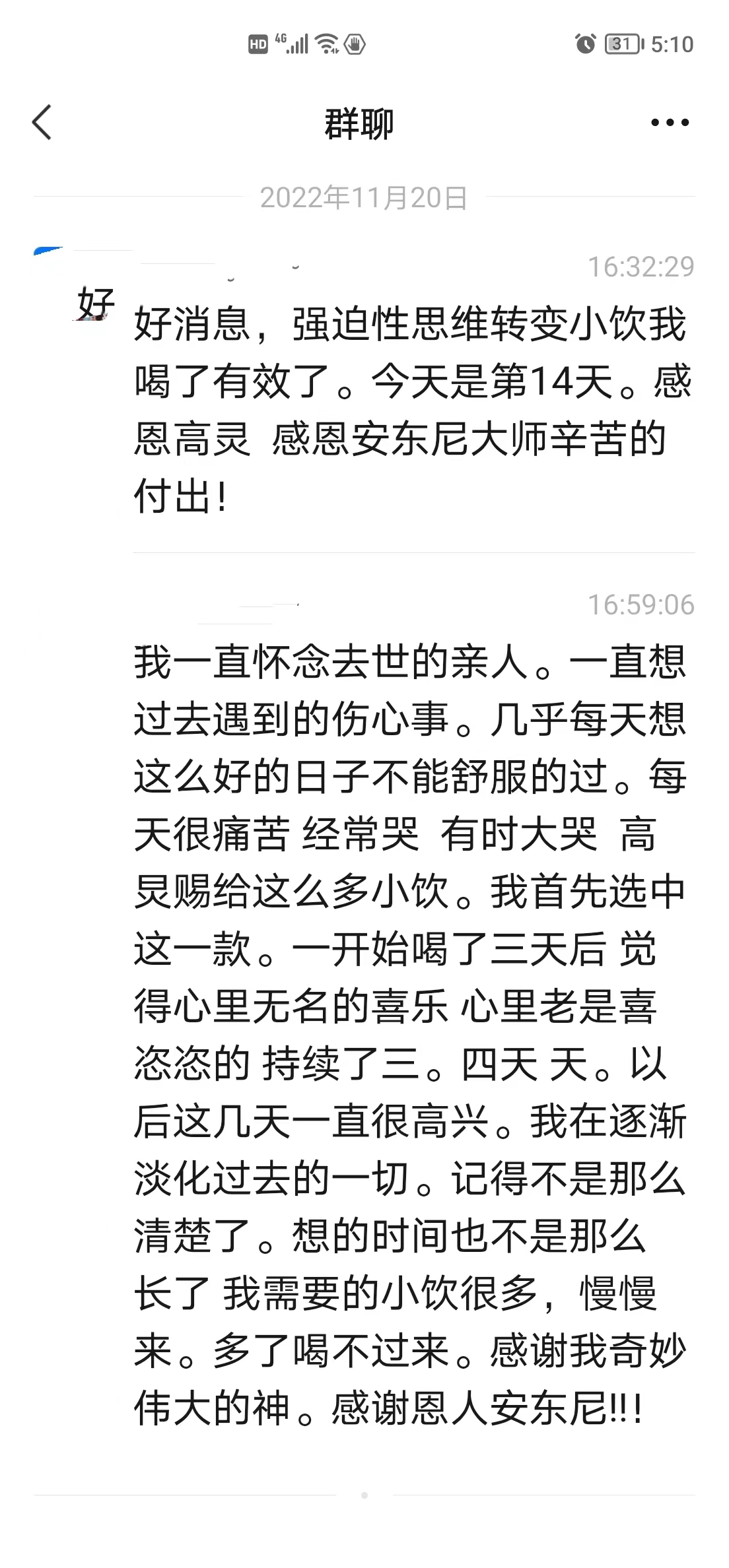
Task: Go back from the 群聊 page
Action: click(x=42, y=123)
